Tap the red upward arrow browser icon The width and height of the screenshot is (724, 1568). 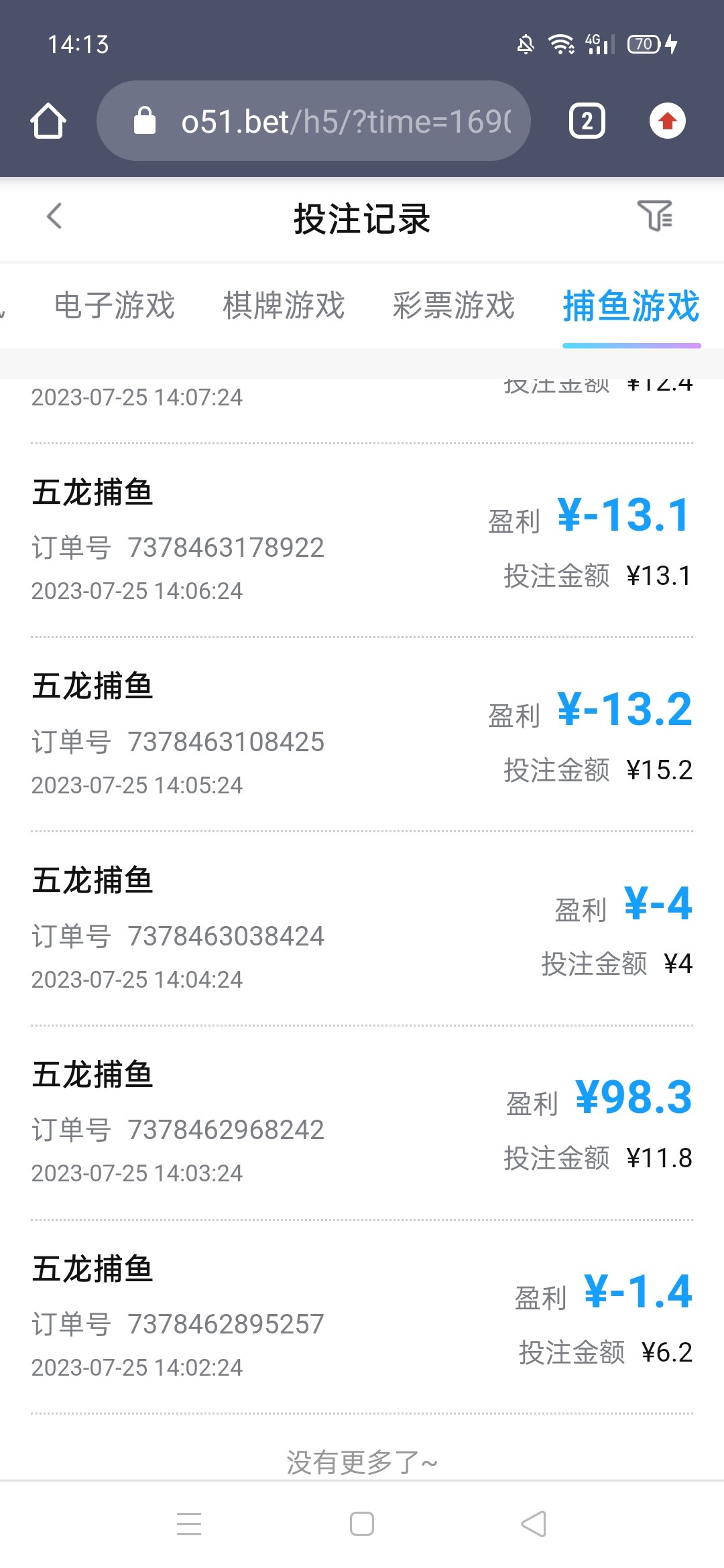pyautogui.click(x=668, y=121)
